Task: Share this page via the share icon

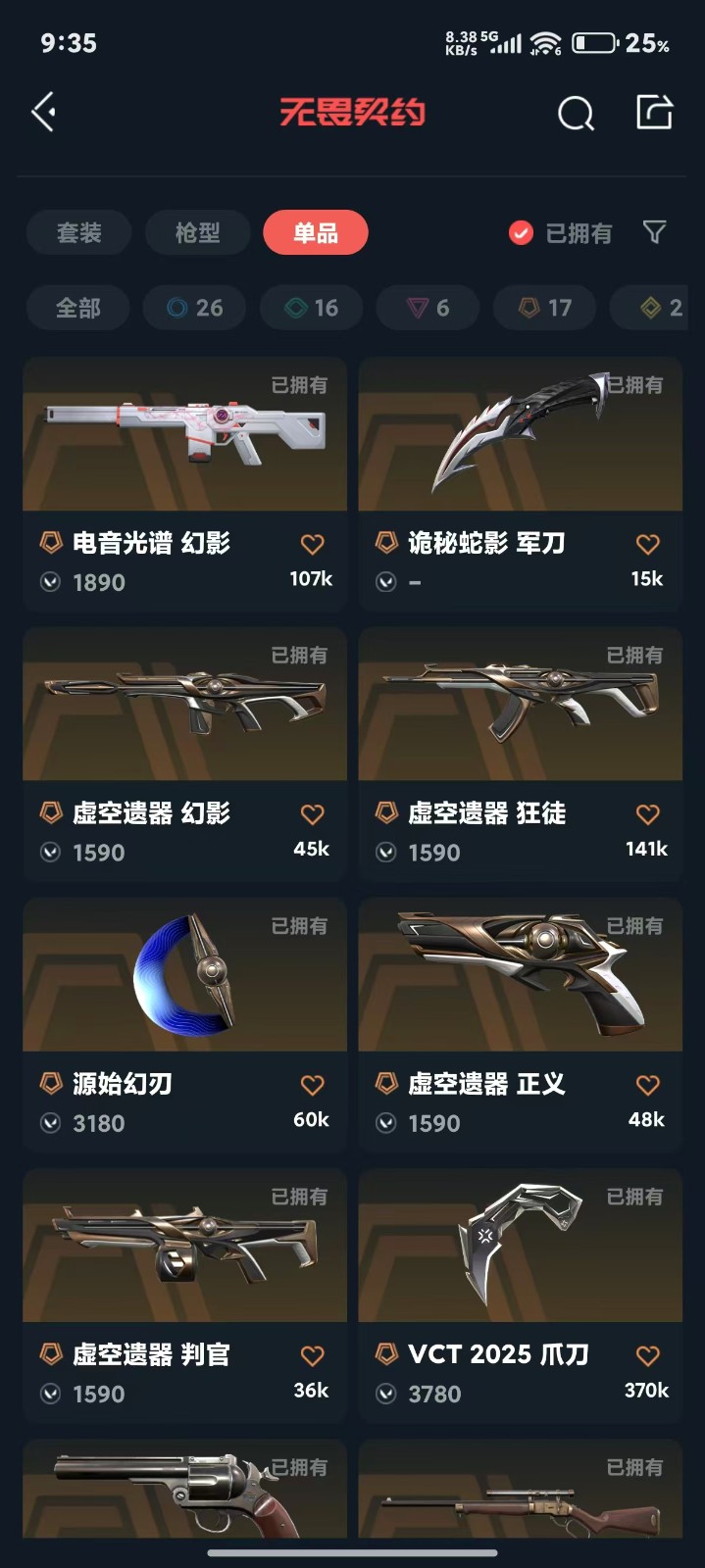Action: coord(654,112)
